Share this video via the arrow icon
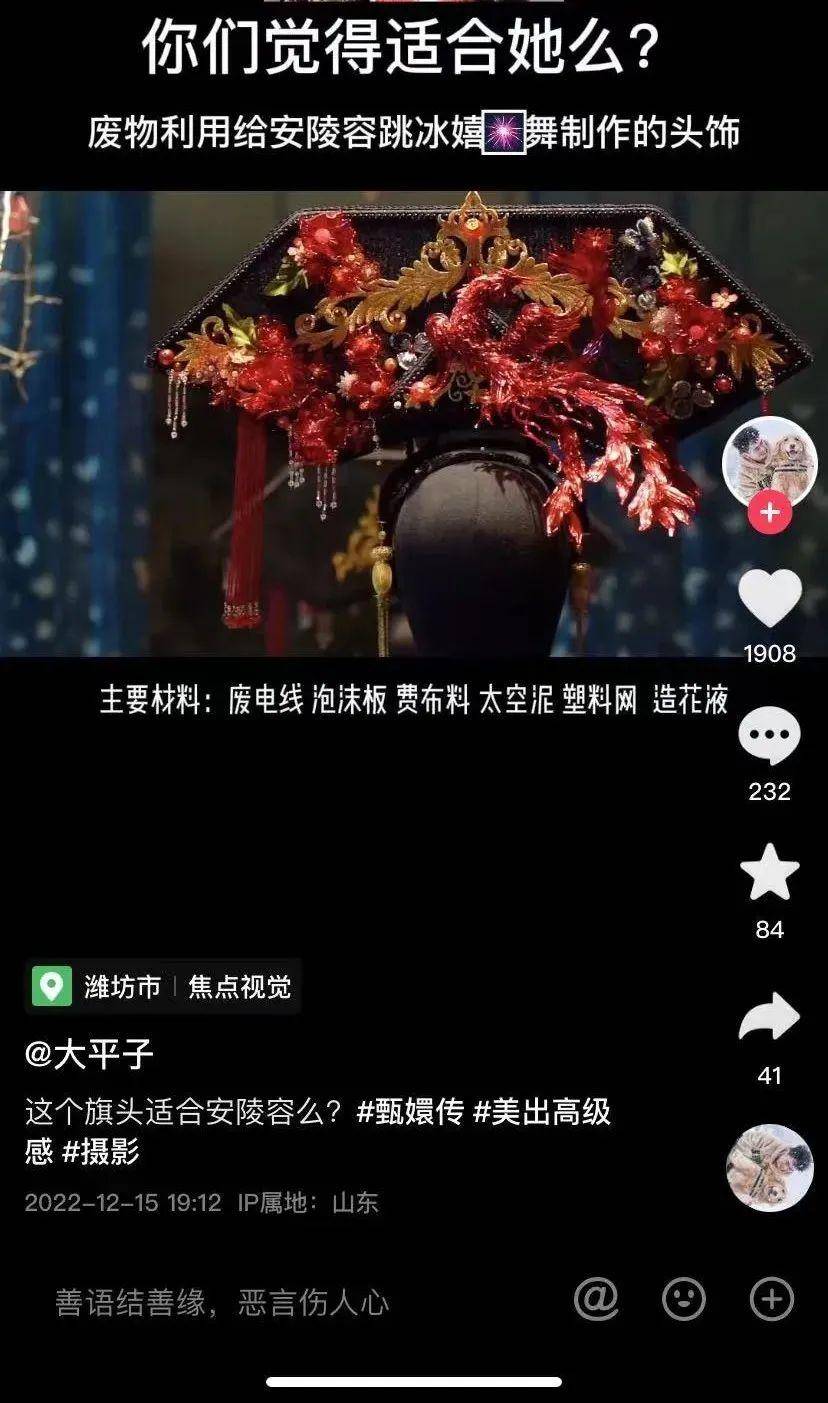Screen dimensions: 828x1403 click(769, 1018)
